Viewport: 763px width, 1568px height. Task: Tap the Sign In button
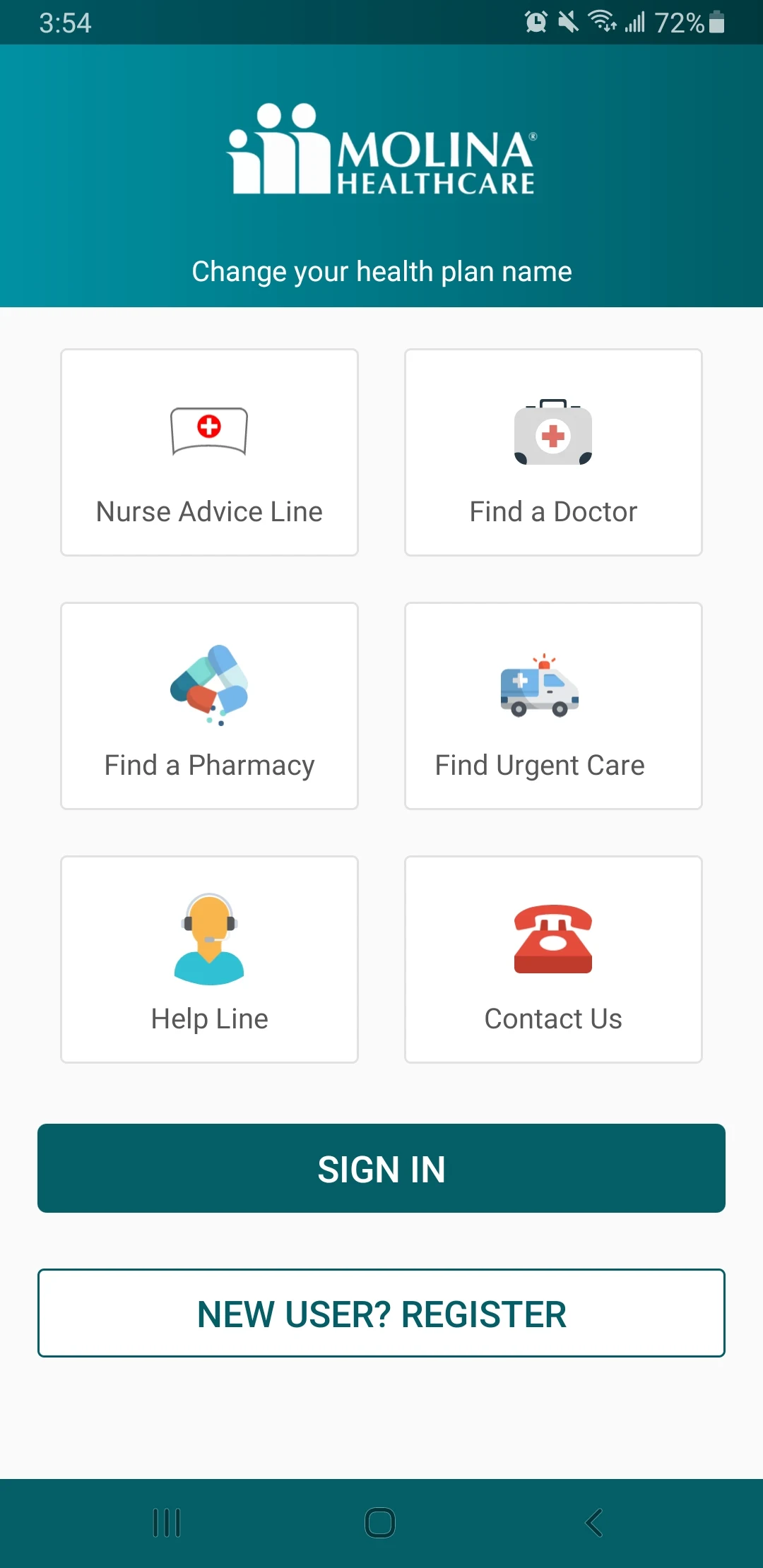381,1168
